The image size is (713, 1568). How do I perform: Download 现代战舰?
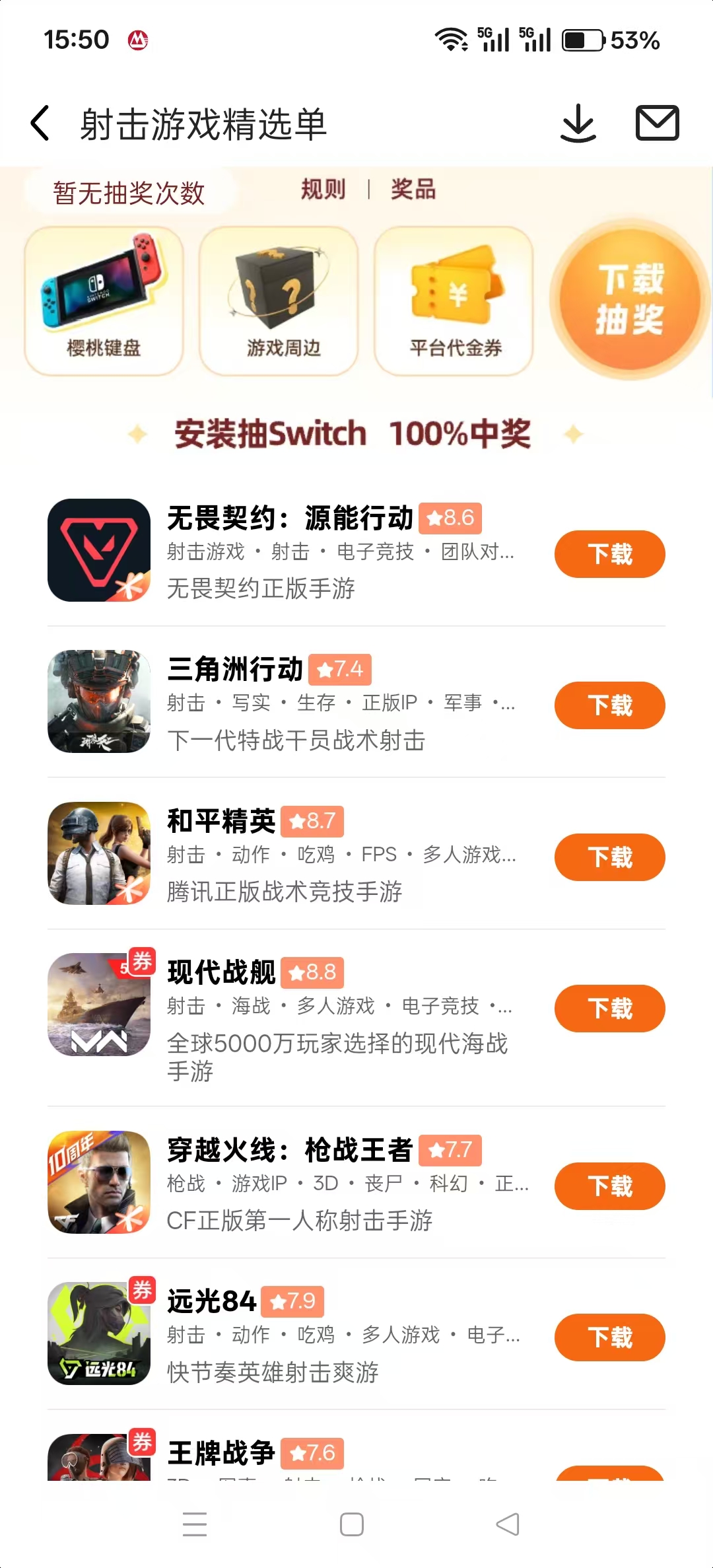609,1009
